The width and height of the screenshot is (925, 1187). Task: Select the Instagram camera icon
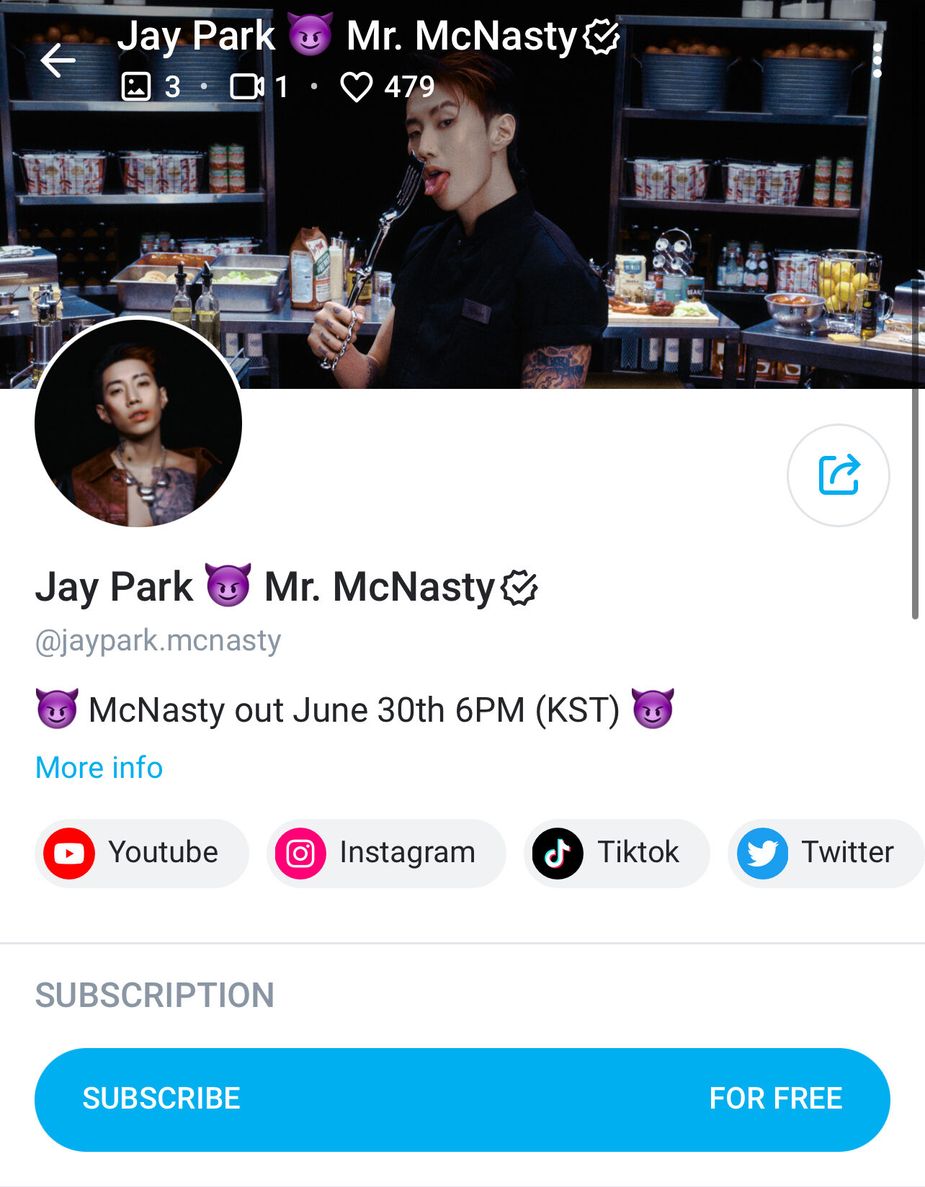[x=299, y=853]
